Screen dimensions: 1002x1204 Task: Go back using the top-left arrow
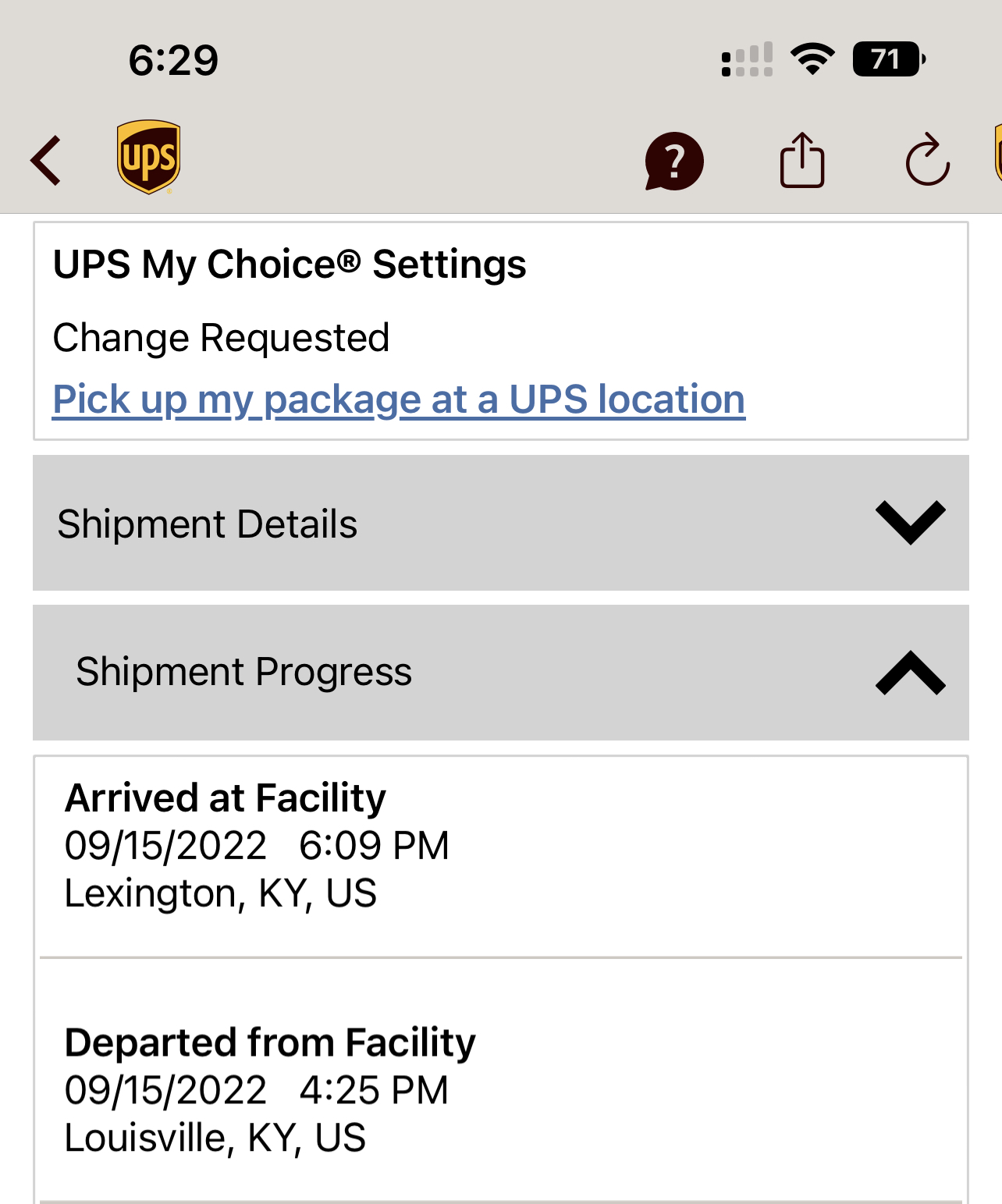point(46,161)
